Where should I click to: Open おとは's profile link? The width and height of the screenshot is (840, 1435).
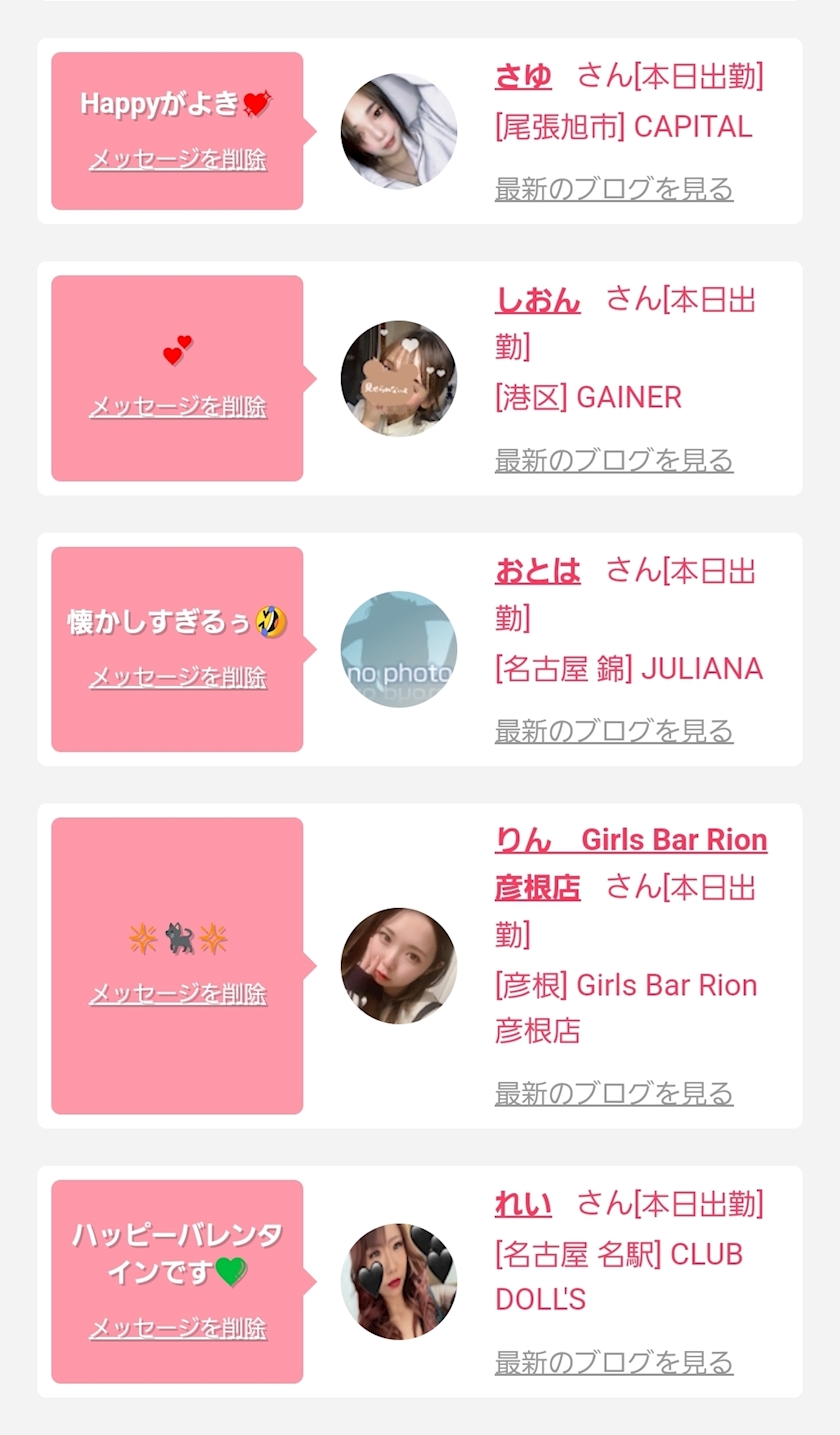pos(538,570)
